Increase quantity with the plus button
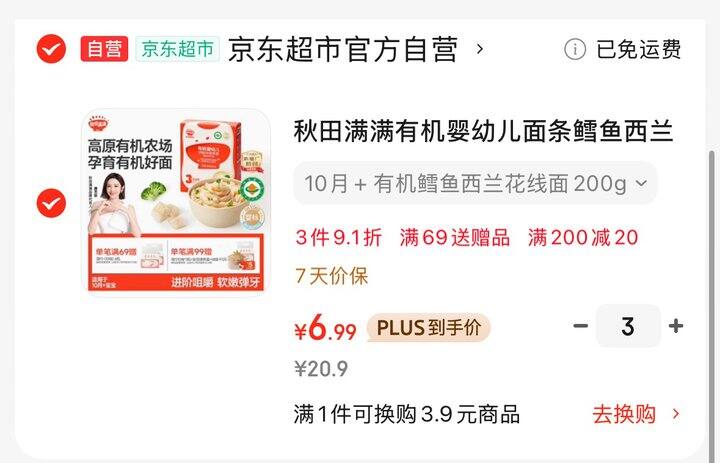 (676, 326)
